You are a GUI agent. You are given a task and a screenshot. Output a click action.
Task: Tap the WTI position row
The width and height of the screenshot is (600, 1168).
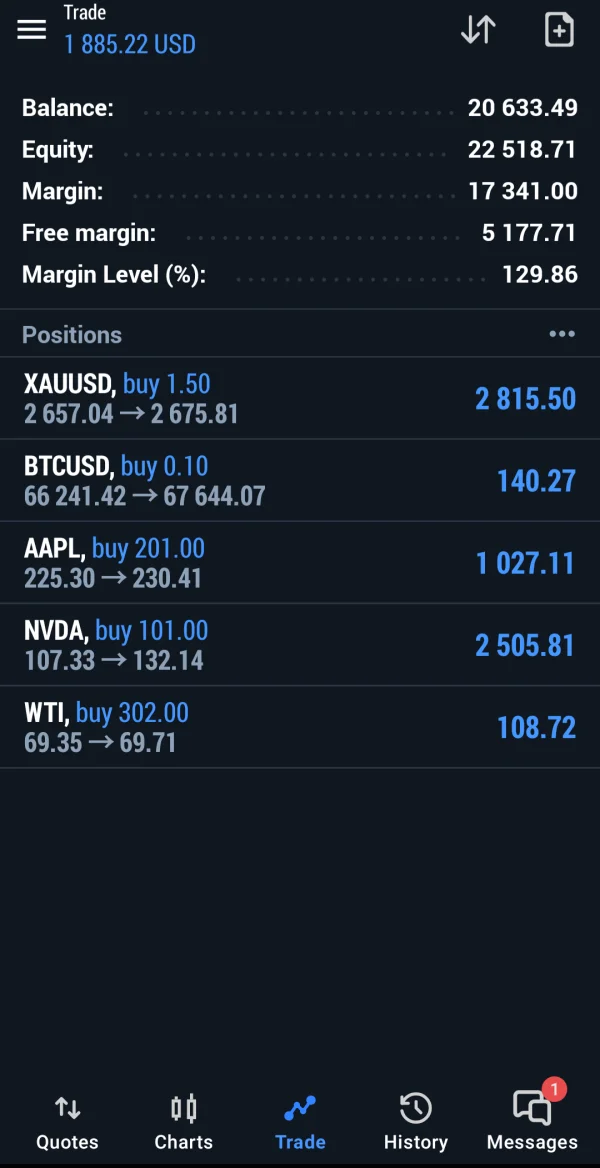pyautogui.click(x=300, y=726)
